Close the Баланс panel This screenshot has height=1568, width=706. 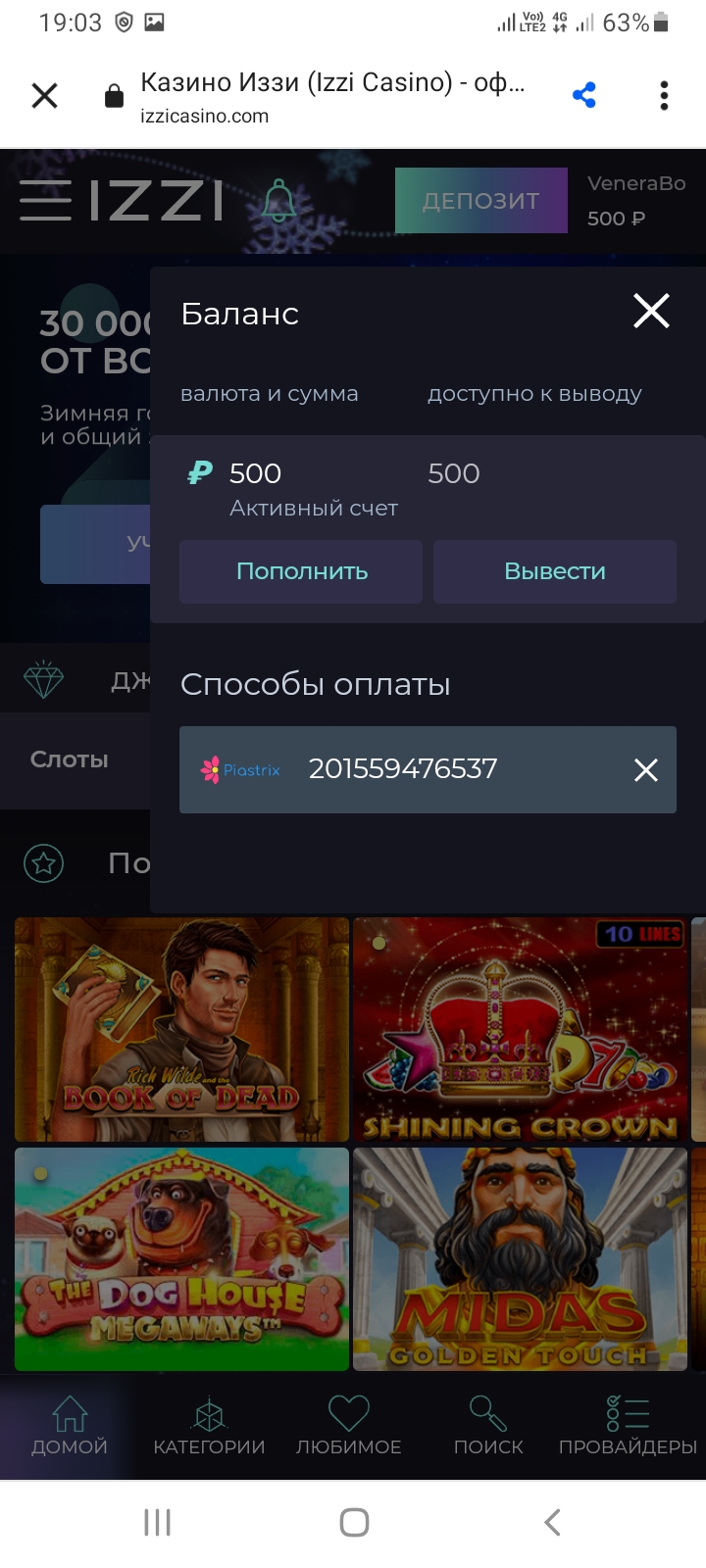coord(651,312)
